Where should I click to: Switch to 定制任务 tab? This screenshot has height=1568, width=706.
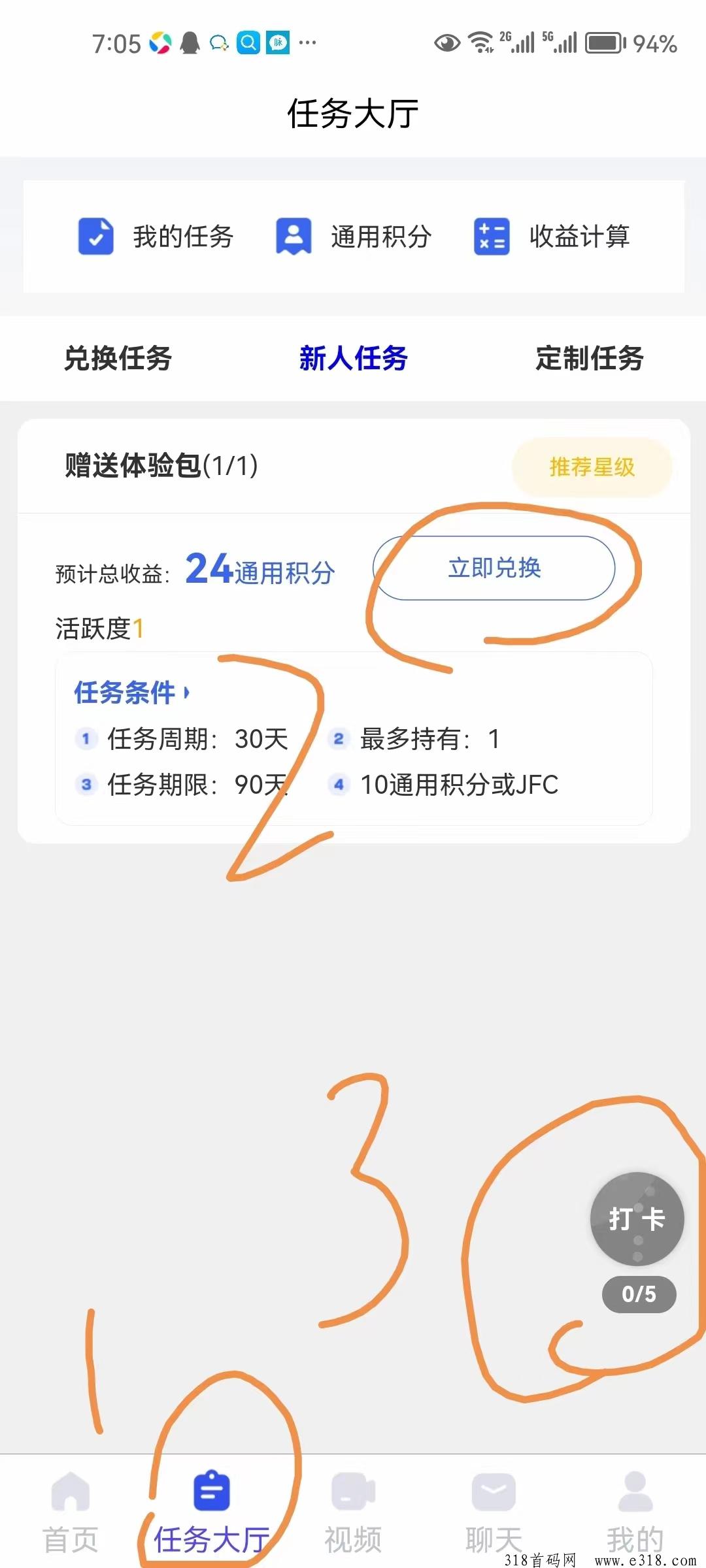590,359
